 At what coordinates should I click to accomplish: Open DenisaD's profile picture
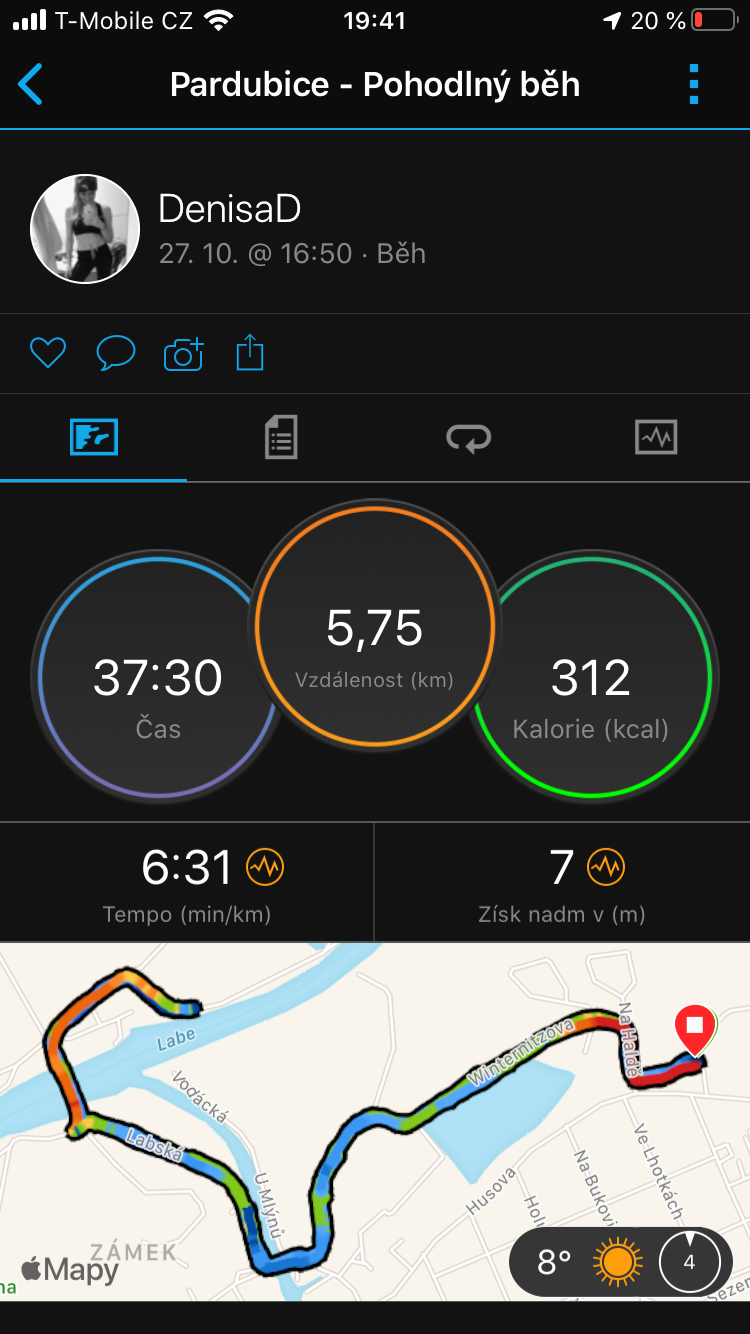[x=85, y=229]
